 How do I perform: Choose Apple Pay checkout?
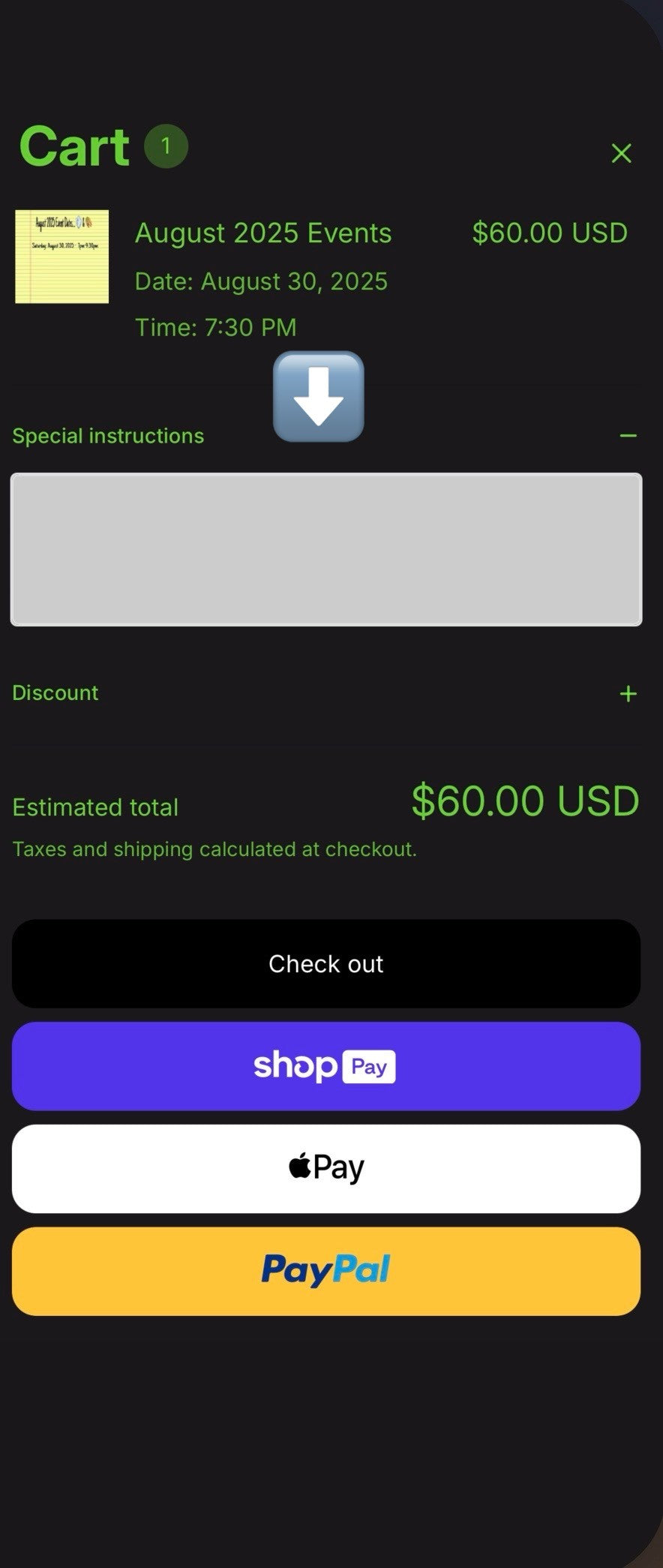click(x=326, y=1168)
